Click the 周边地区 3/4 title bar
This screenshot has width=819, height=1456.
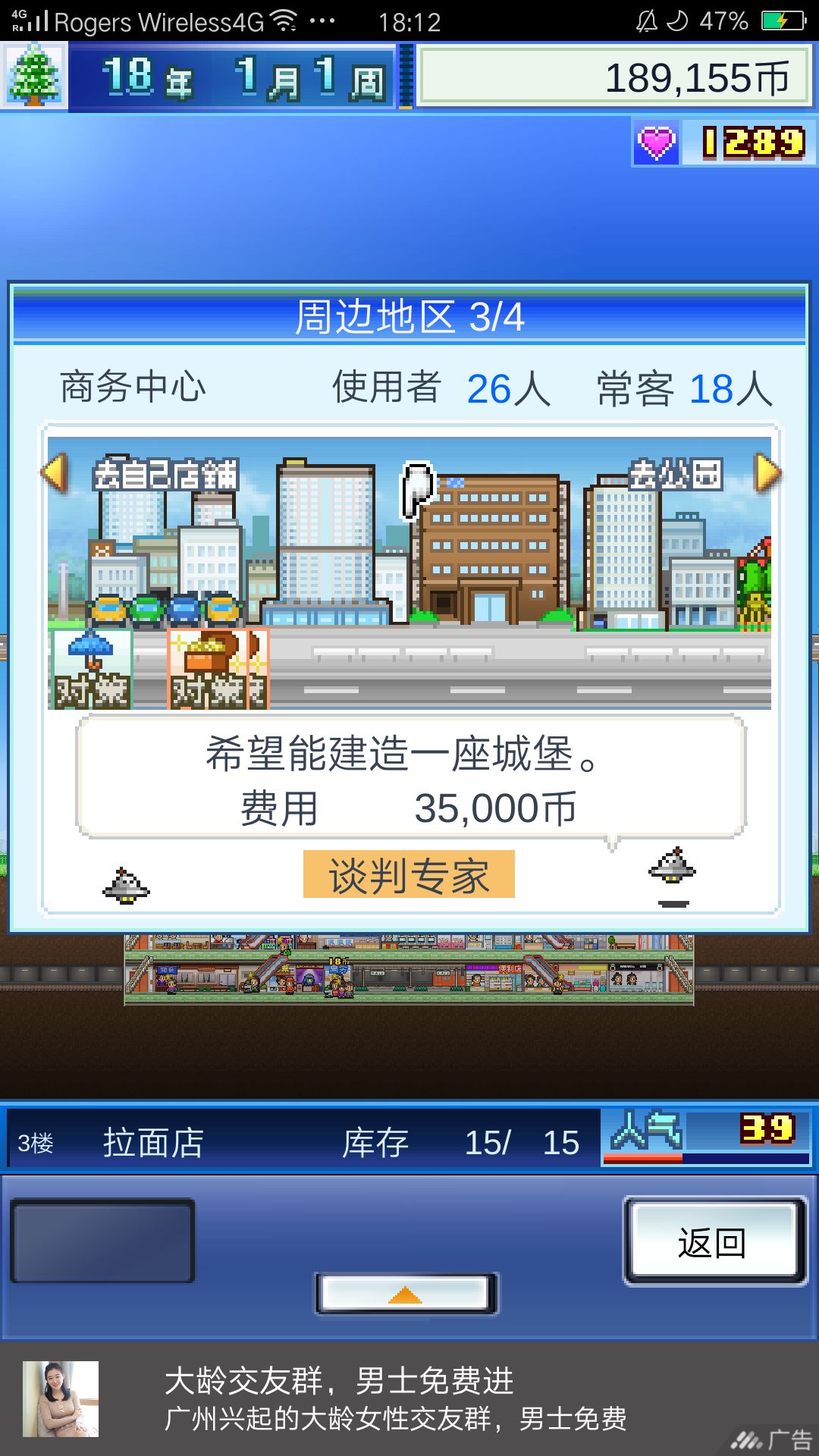[409, 316]
